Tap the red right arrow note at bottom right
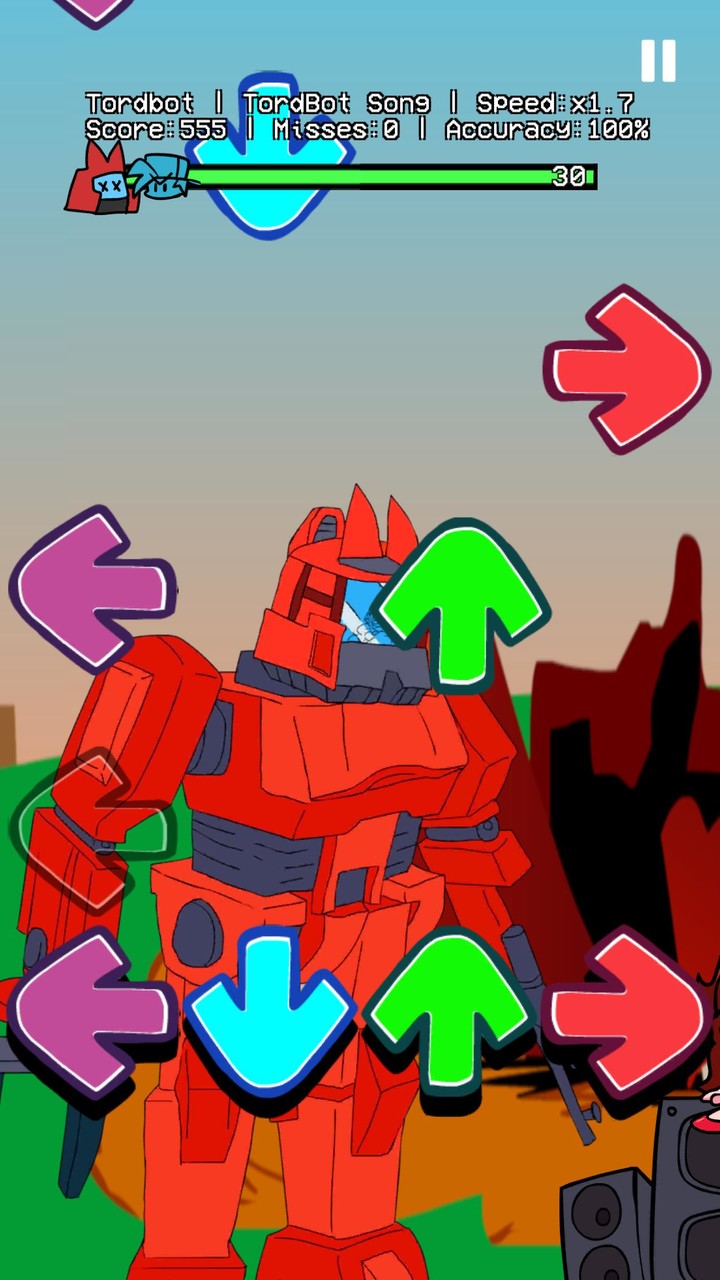 click(630, 1010)
